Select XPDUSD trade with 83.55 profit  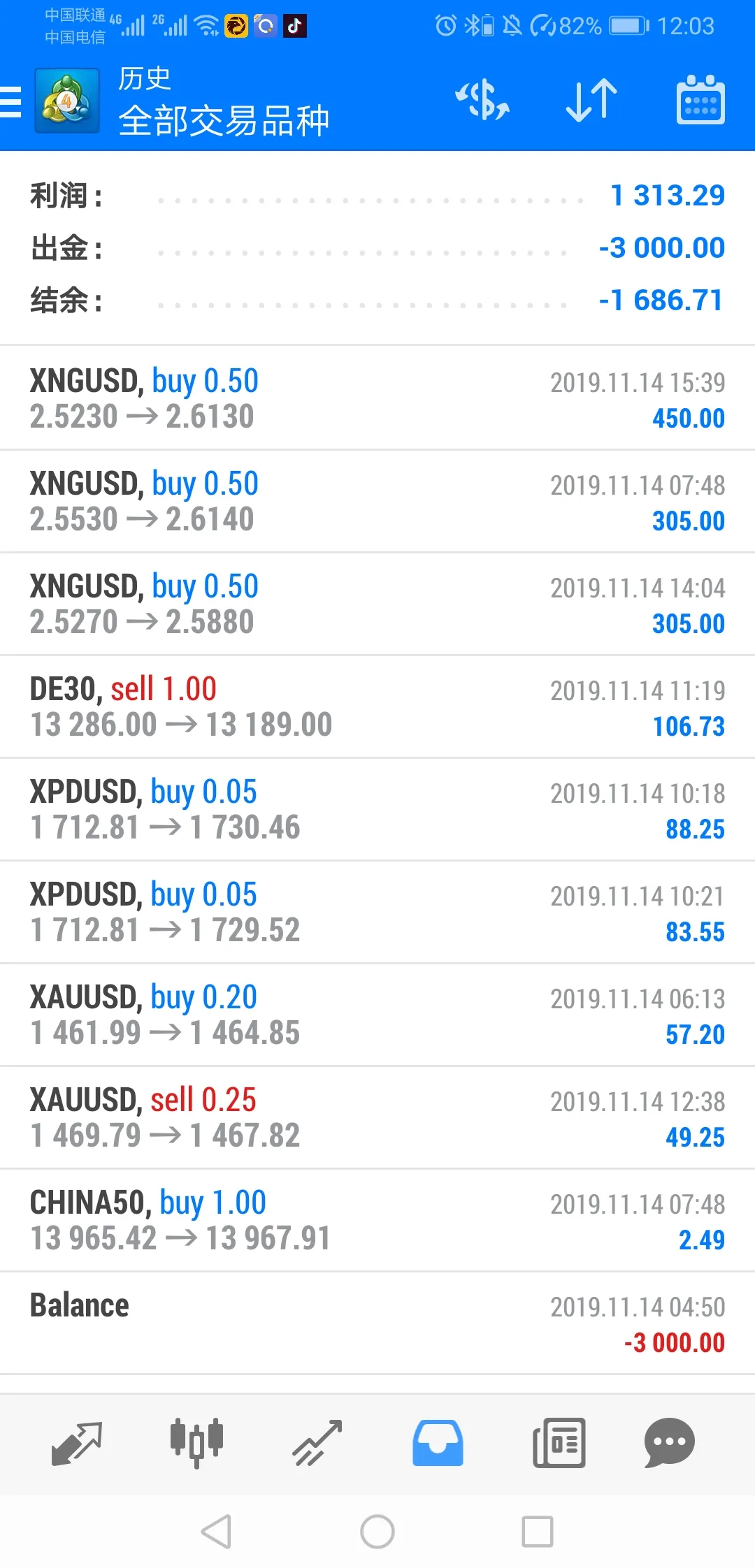(x=377, y=912)
